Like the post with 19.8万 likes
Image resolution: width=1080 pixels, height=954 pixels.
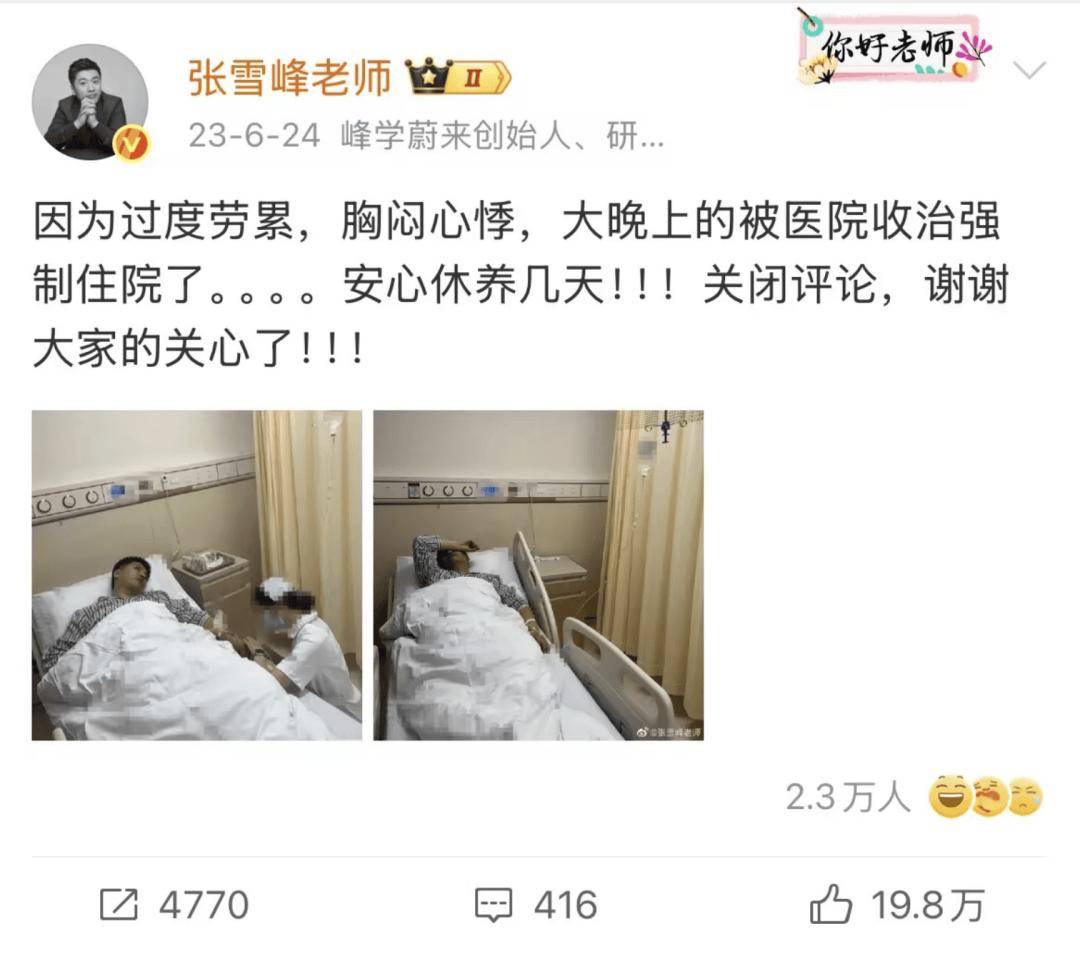(896, 905)
